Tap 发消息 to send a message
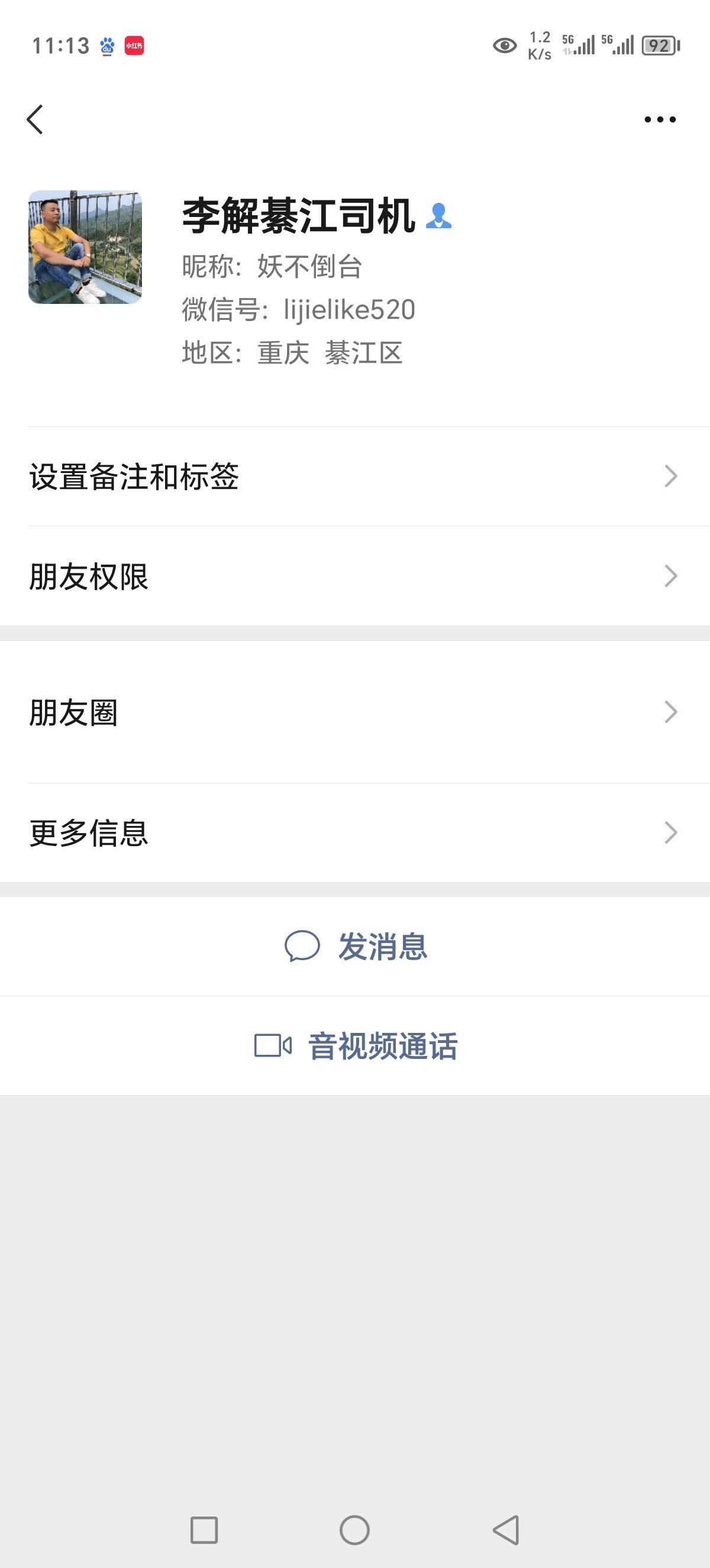Image resolution: width=710 pixels, height=1568 pixels. pyautogui.click(x=355, y=947)
